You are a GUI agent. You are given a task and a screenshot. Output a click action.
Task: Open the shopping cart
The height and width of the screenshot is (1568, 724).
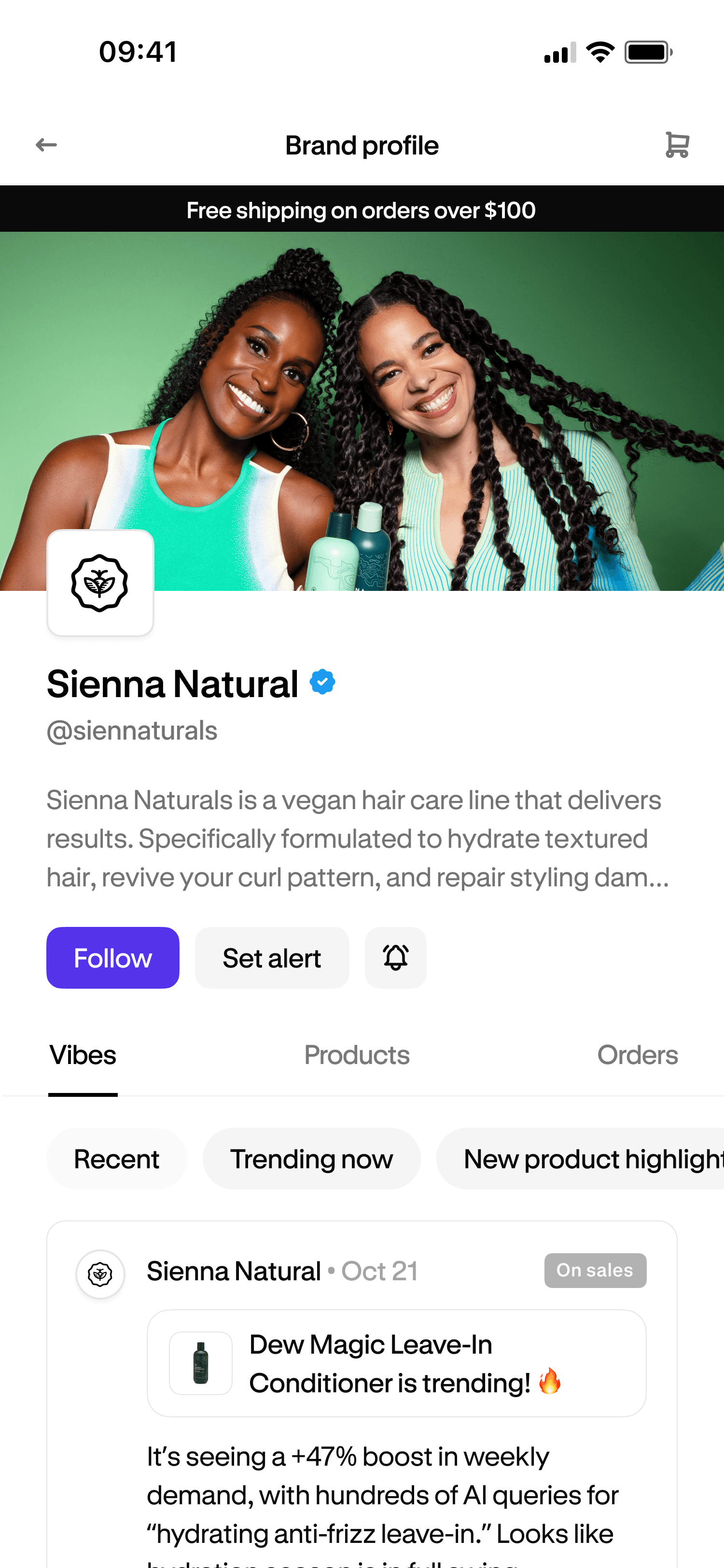pos(677,145)
